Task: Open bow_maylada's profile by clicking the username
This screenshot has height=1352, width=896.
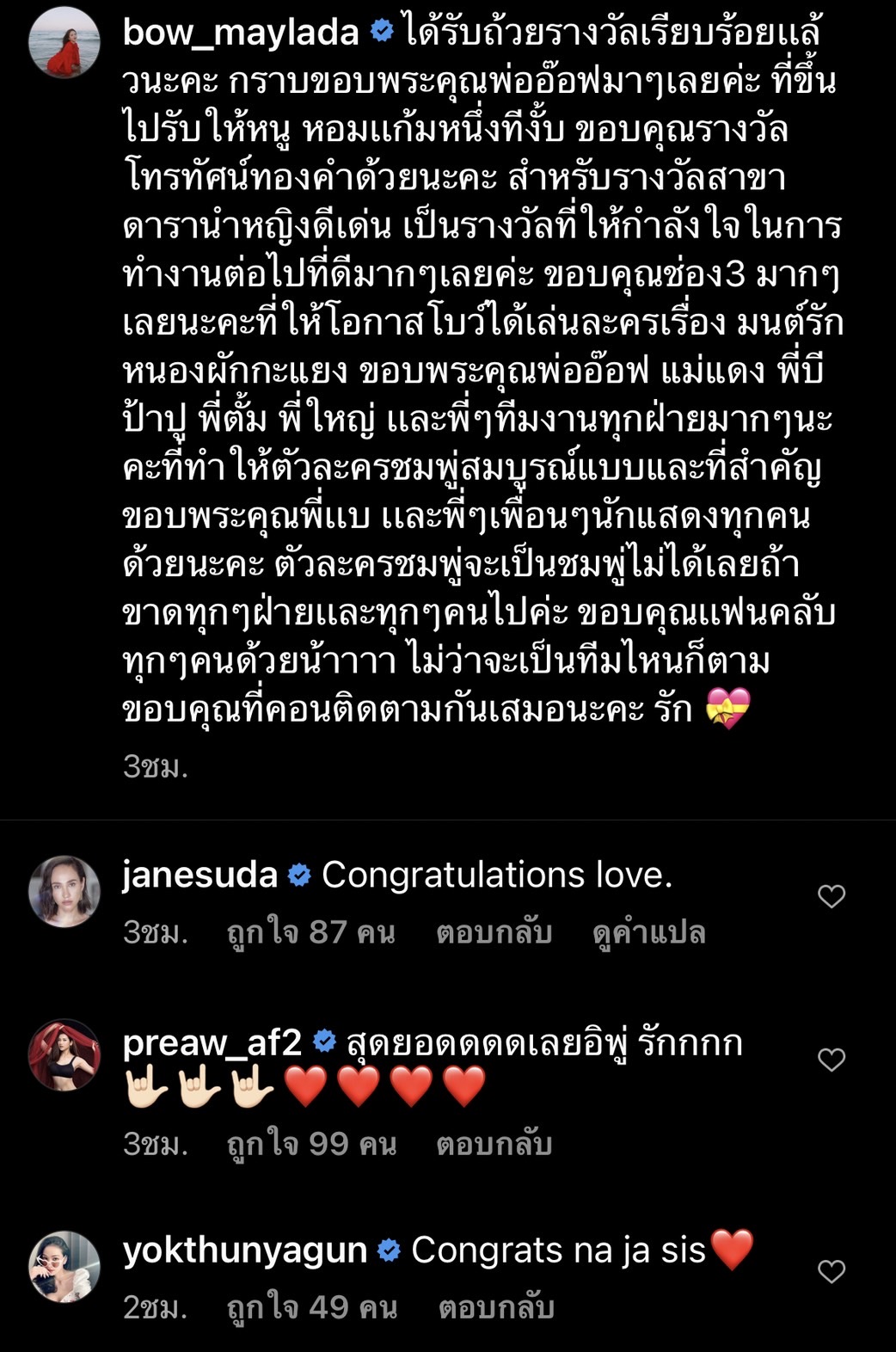Action: tap(242, 32)
